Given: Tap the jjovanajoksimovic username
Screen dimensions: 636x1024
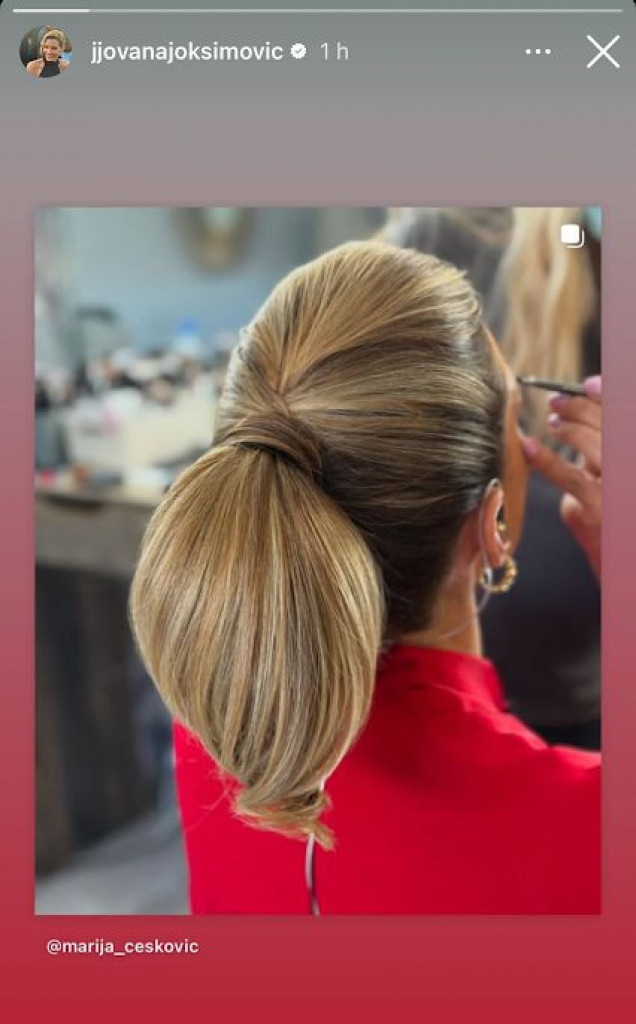Looking at the screenshot, I should pyautogui.click(x=187, y=52).
